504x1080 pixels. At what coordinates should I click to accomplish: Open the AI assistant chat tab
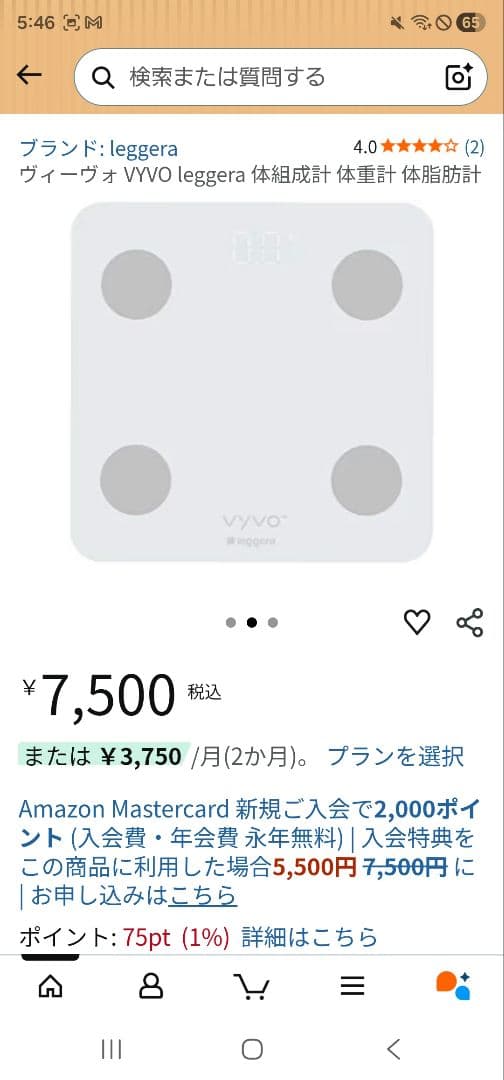click(453, 986)
